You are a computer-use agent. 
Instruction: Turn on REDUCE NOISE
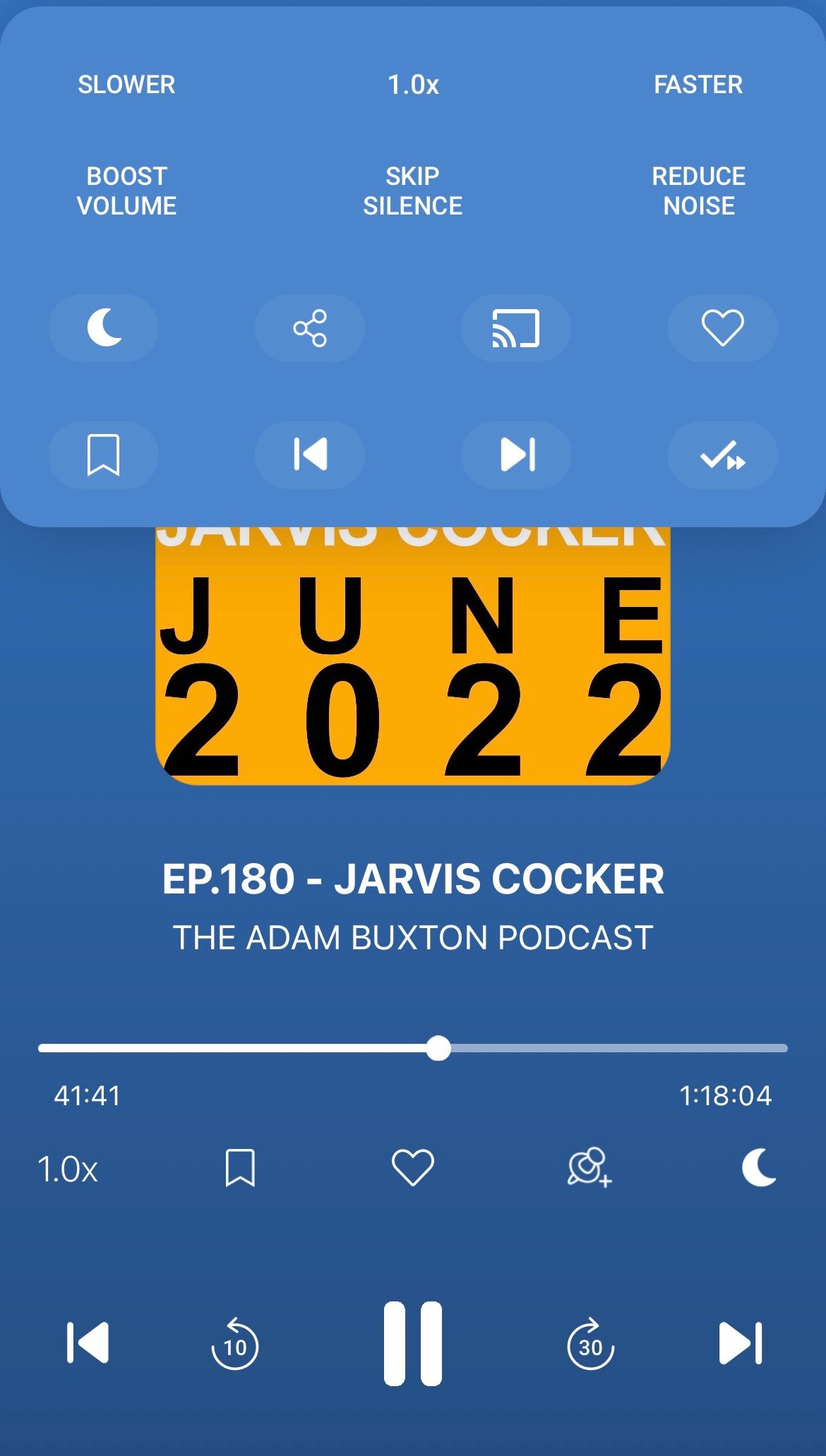(699, 191)
